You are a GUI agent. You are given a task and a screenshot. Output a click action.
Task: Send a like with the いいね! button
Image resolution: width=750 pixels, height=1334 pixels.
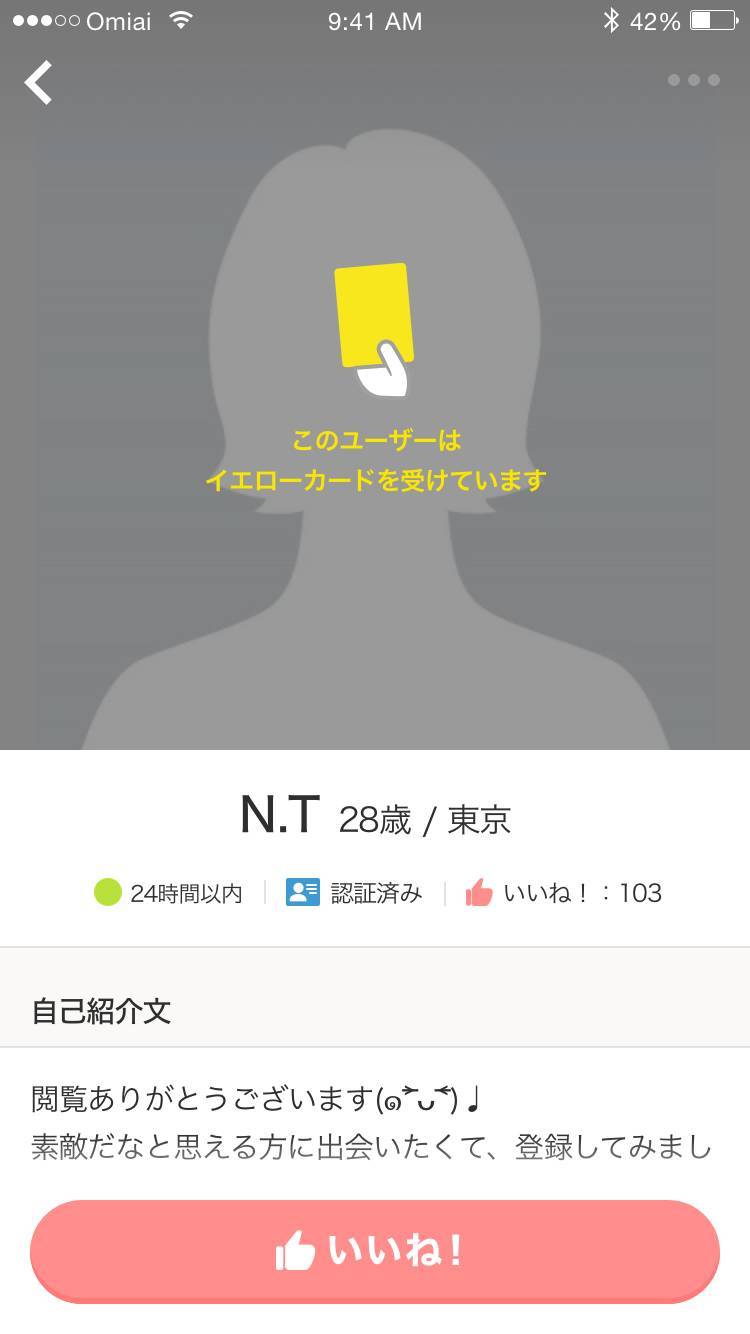click(375, 1251)
